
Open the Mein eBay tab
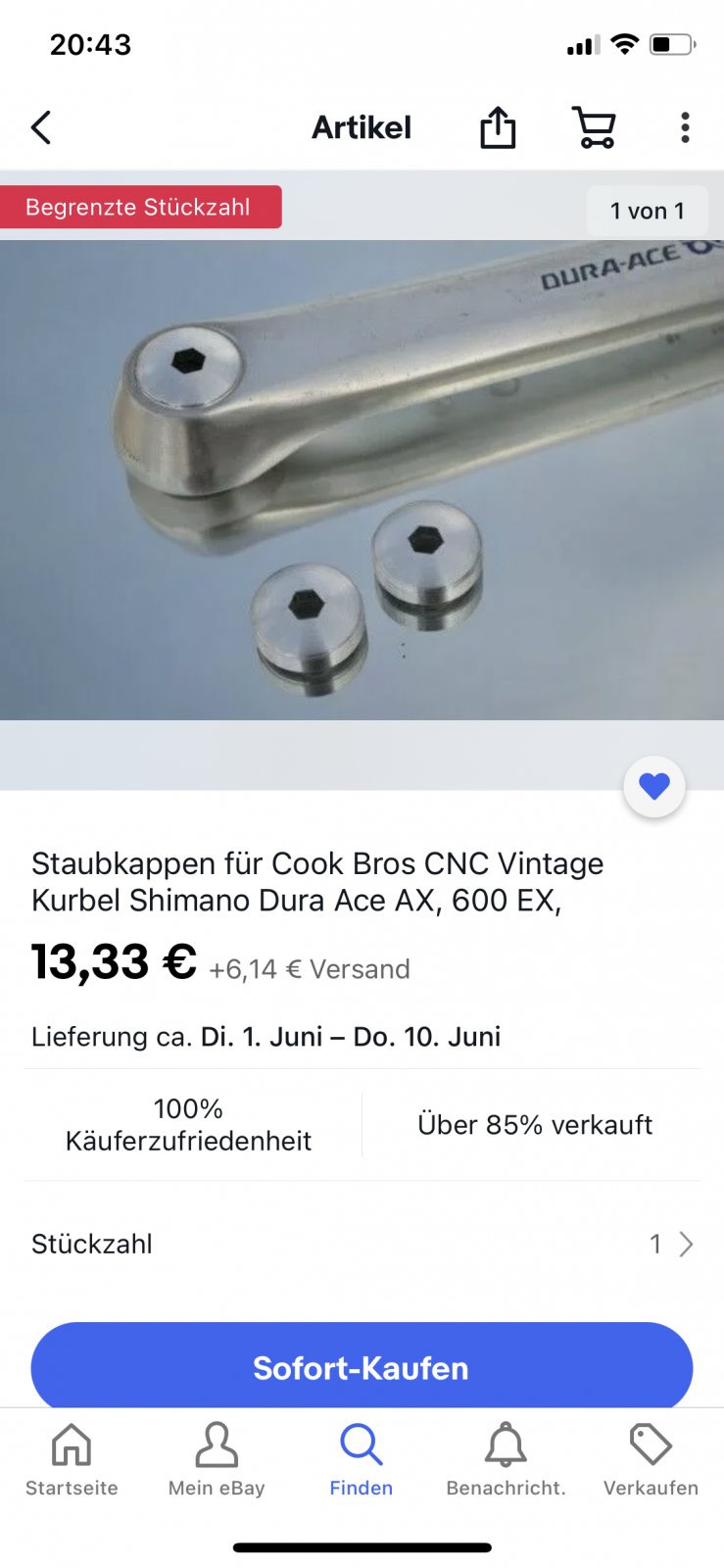pyautogui.click(x=217, y=1460)
